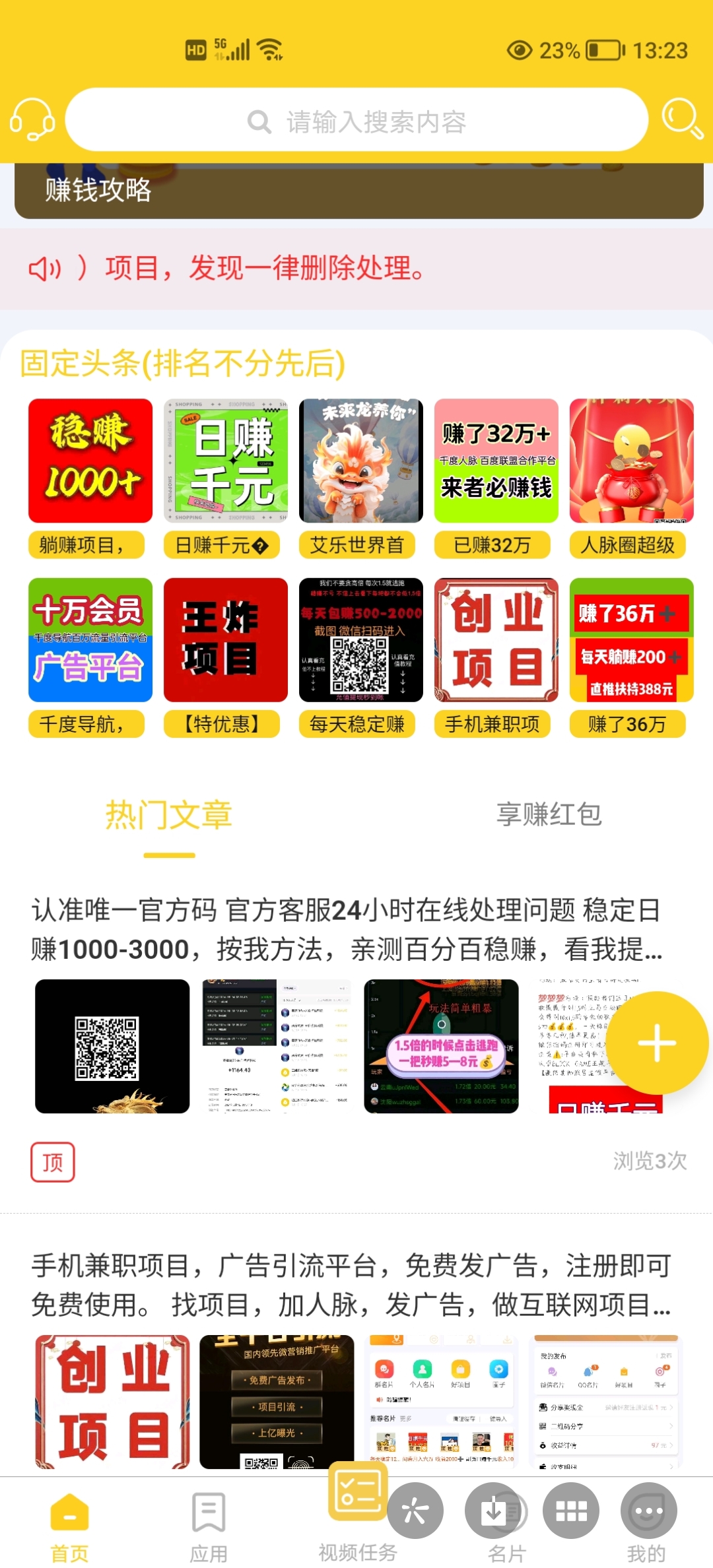Open the 艾乐世界首 headline tile
Screen dimensions: 713x1568
[x=360, y=478]
